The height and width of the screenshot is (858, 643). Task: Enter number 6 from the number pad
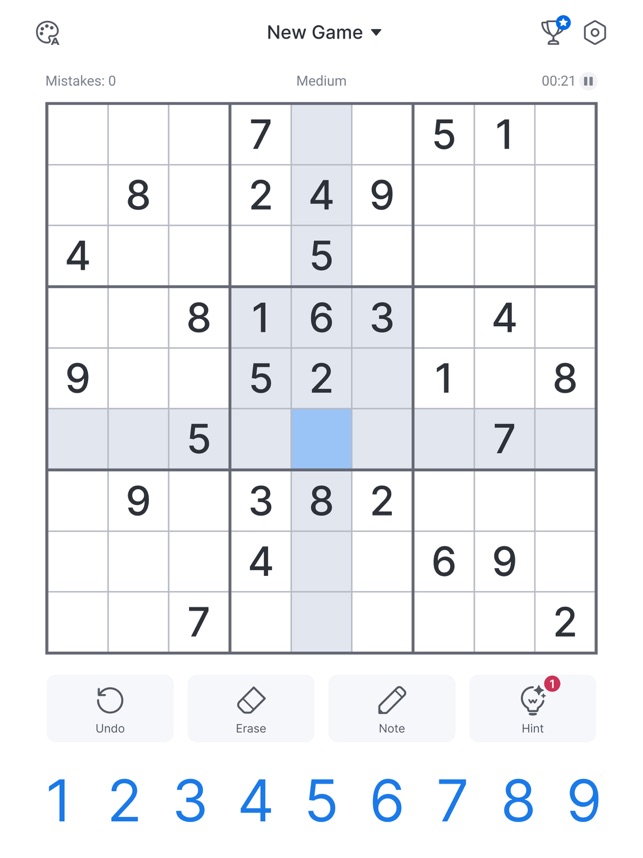tap(387, 801)
